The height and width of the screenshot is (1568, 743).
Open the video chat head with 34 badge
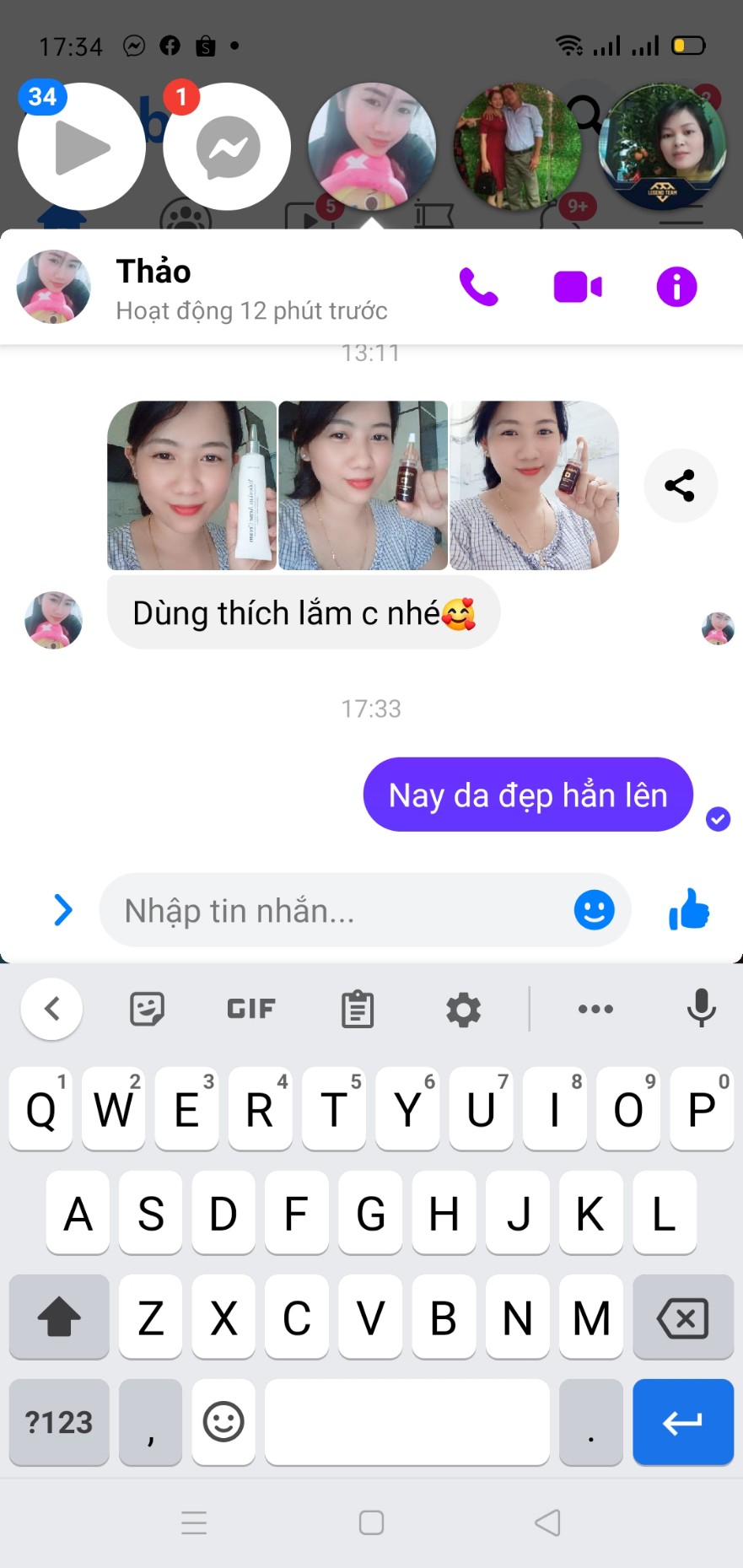click(82, 148)
